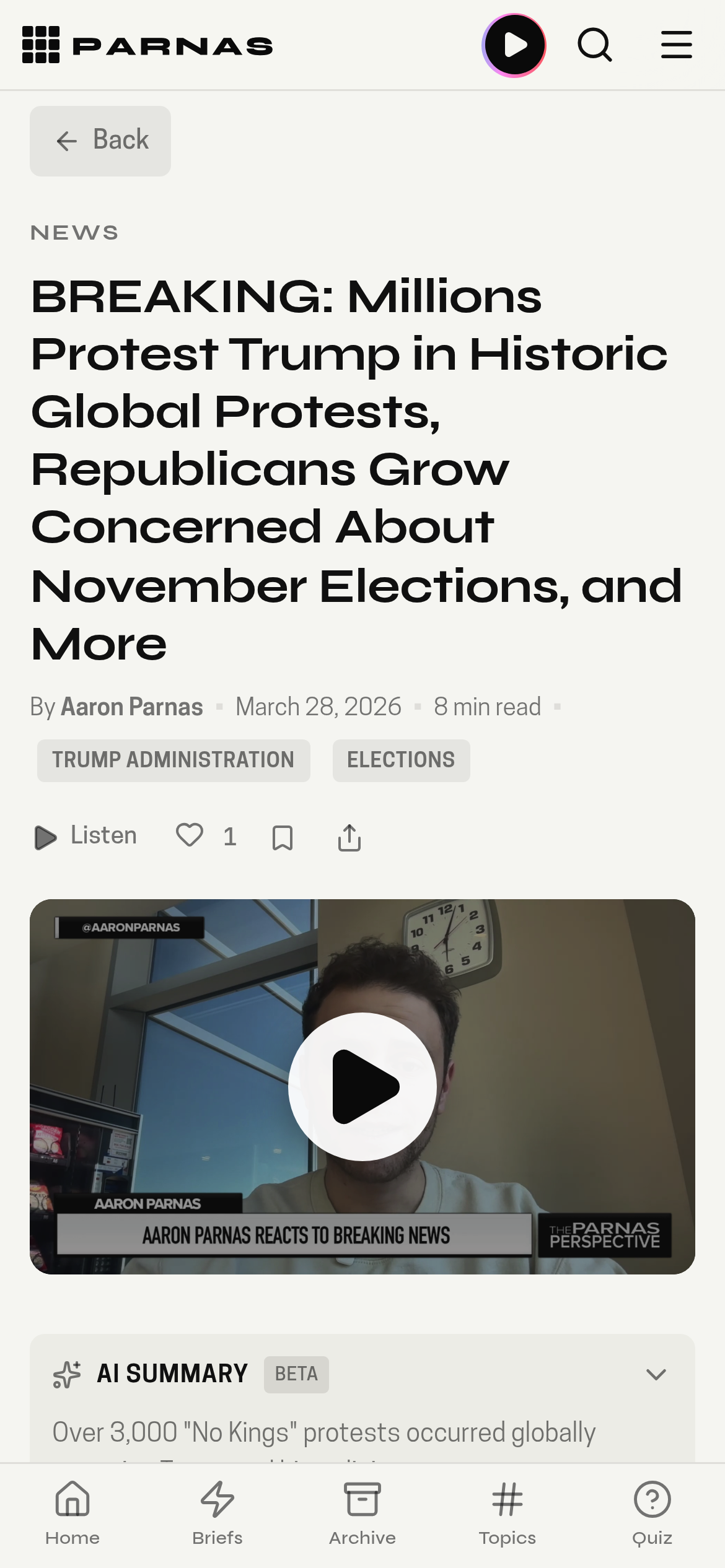Screen dimensions: 725x1568
Task: Bookmark this article
Action: [x=283, y=838]
